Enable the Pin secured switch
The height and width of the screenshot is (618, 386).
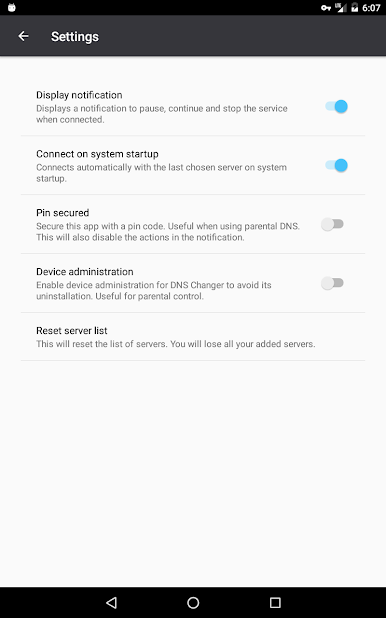tap(332, 224)
